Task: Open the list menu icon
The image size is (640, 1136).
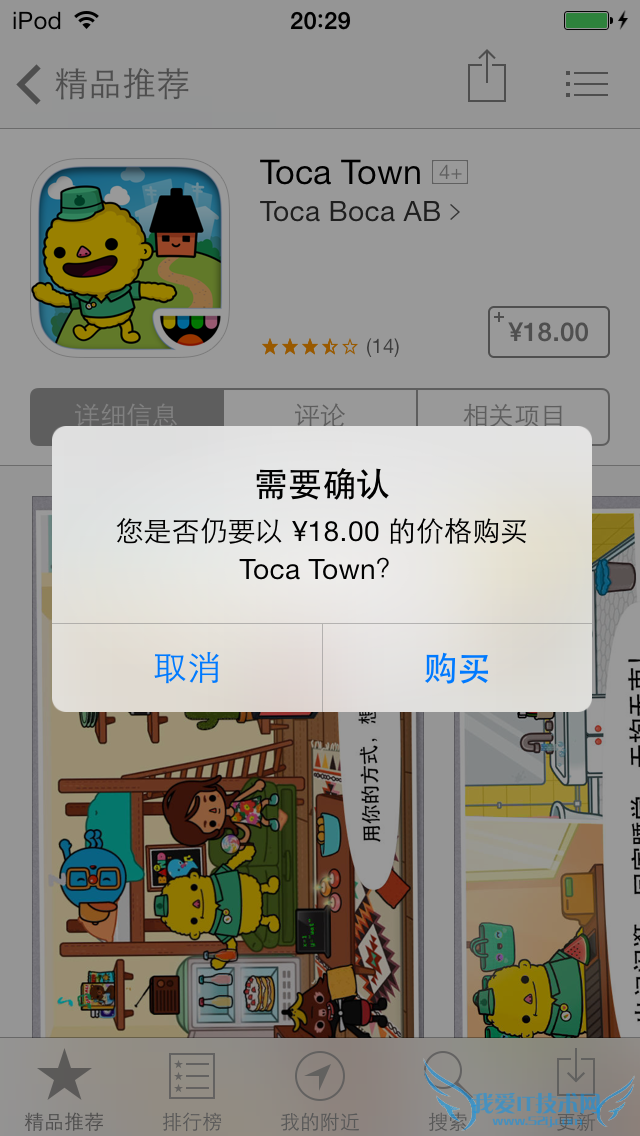Action: (586, 83)
